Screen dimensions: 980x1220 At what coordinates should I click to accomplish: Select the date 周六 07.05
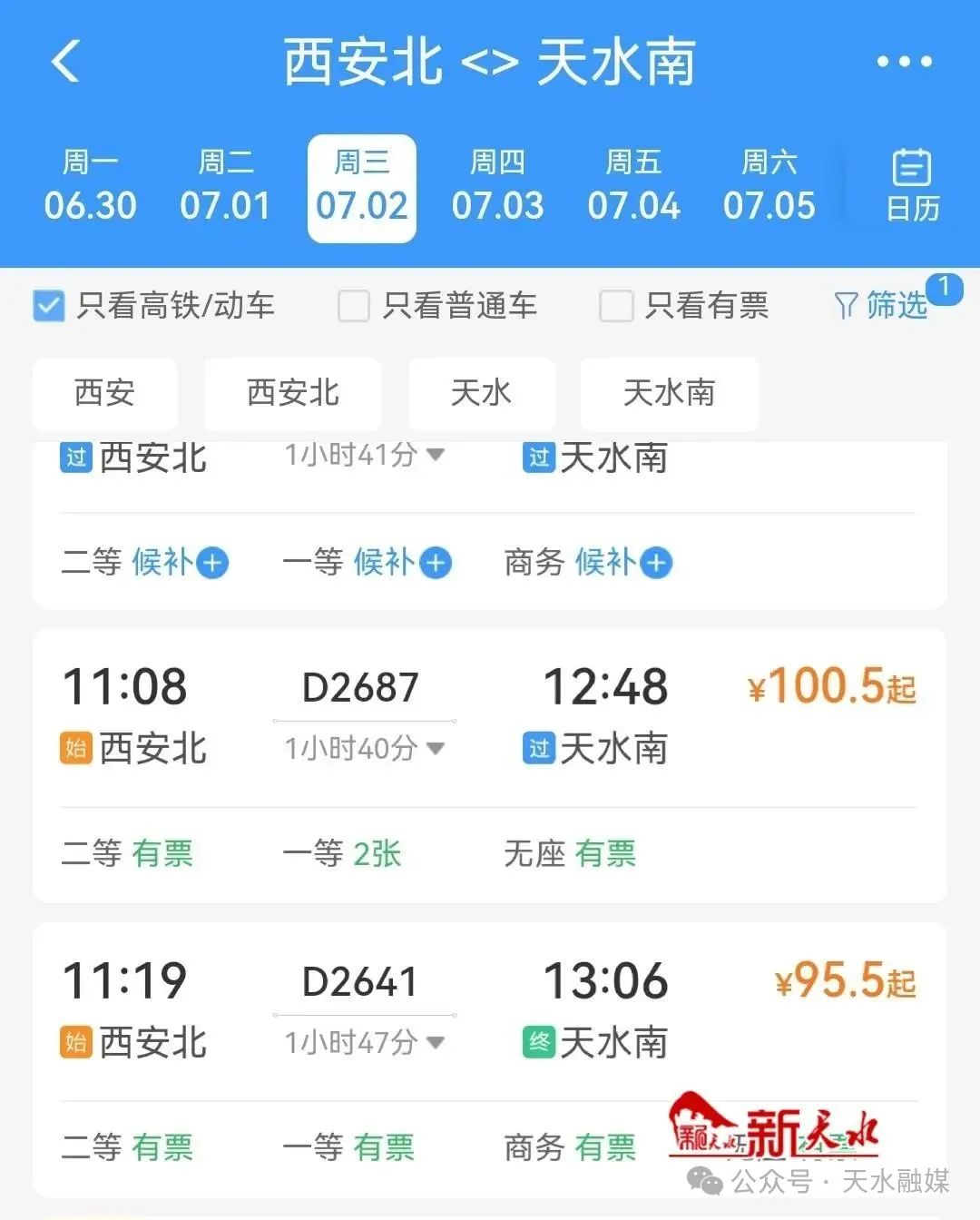[769, 187]
